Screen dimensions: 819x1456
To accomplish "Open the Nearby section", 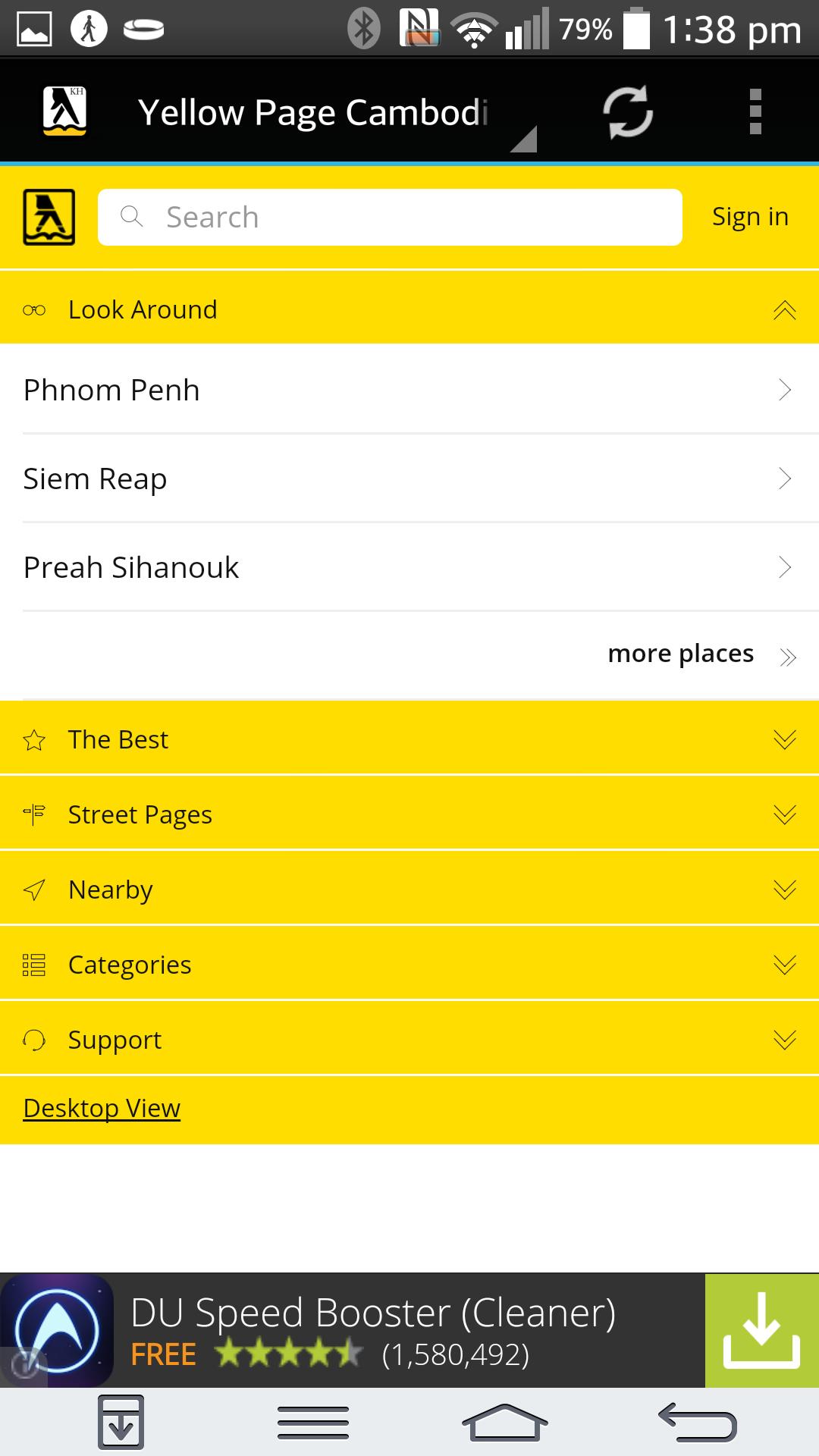I will pyautogui.click(x=783, y=888).
